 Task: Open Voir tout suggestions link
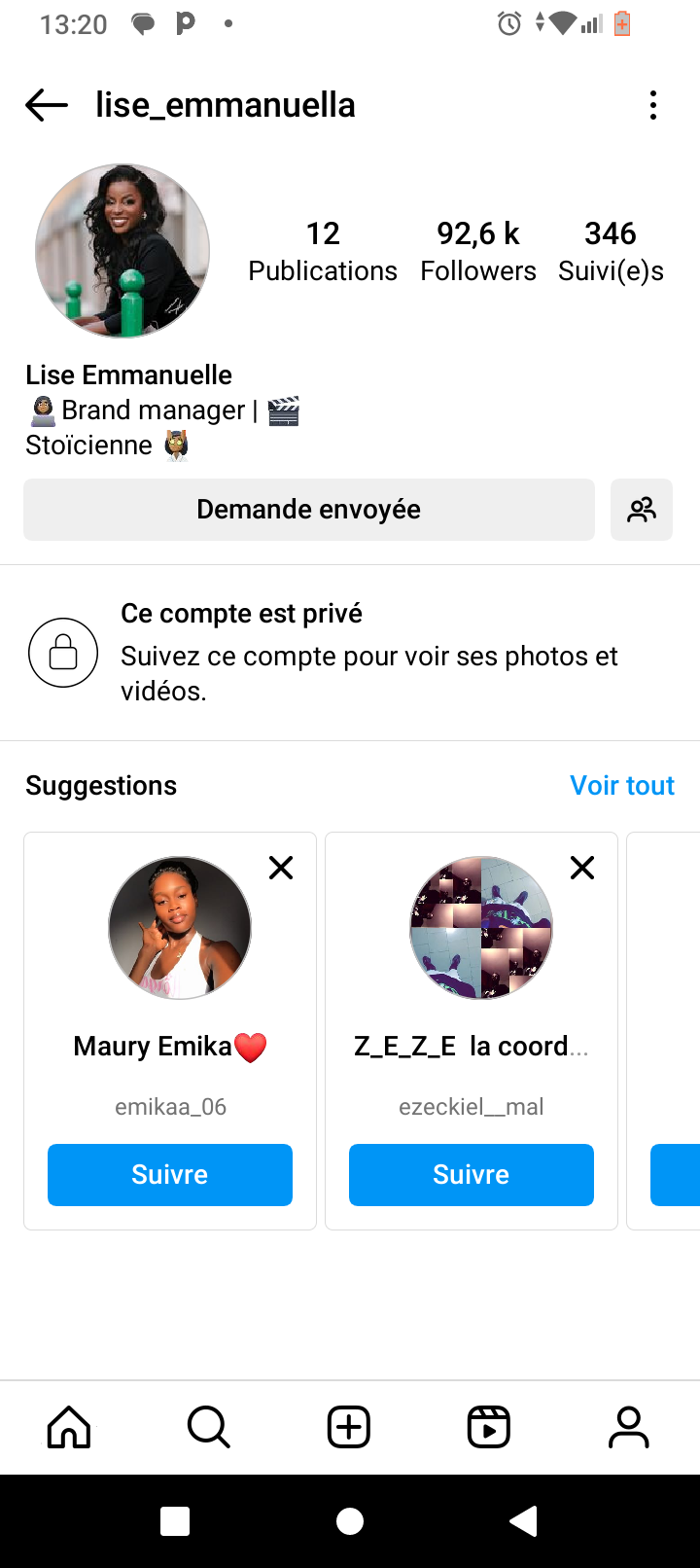pos(622,786)
